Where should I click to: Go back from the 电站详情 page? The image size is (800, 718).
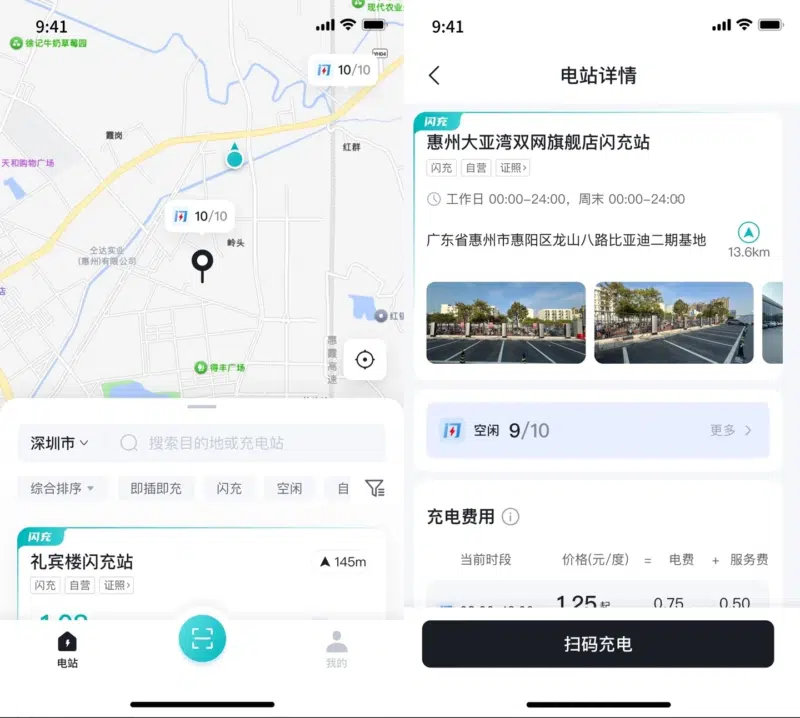(x=434, y=75)
